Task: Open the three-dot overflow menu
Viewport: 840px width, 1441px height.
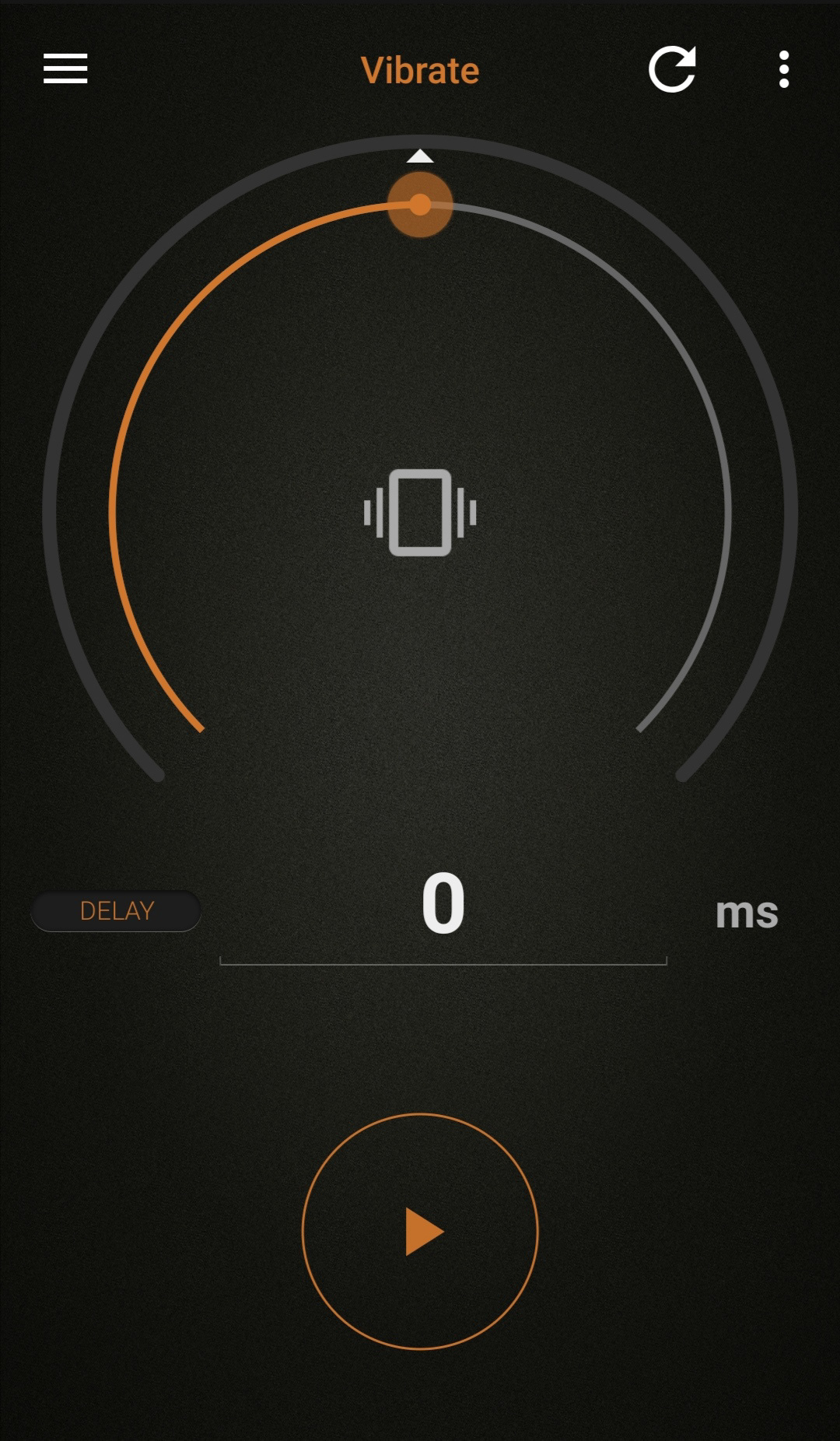Action: [784, 69]
